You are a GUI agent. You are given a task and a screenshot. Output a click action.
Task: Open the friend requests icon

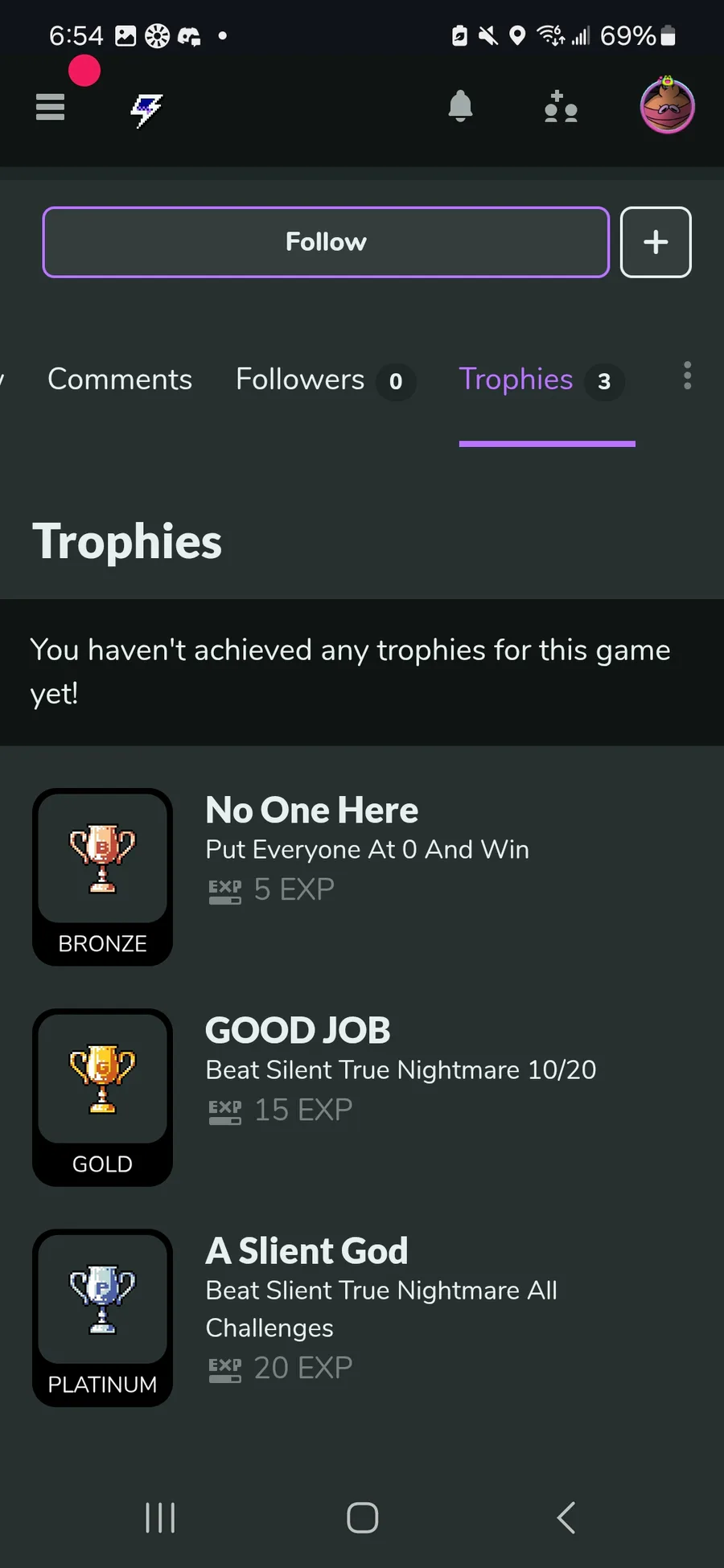point(561,106)
